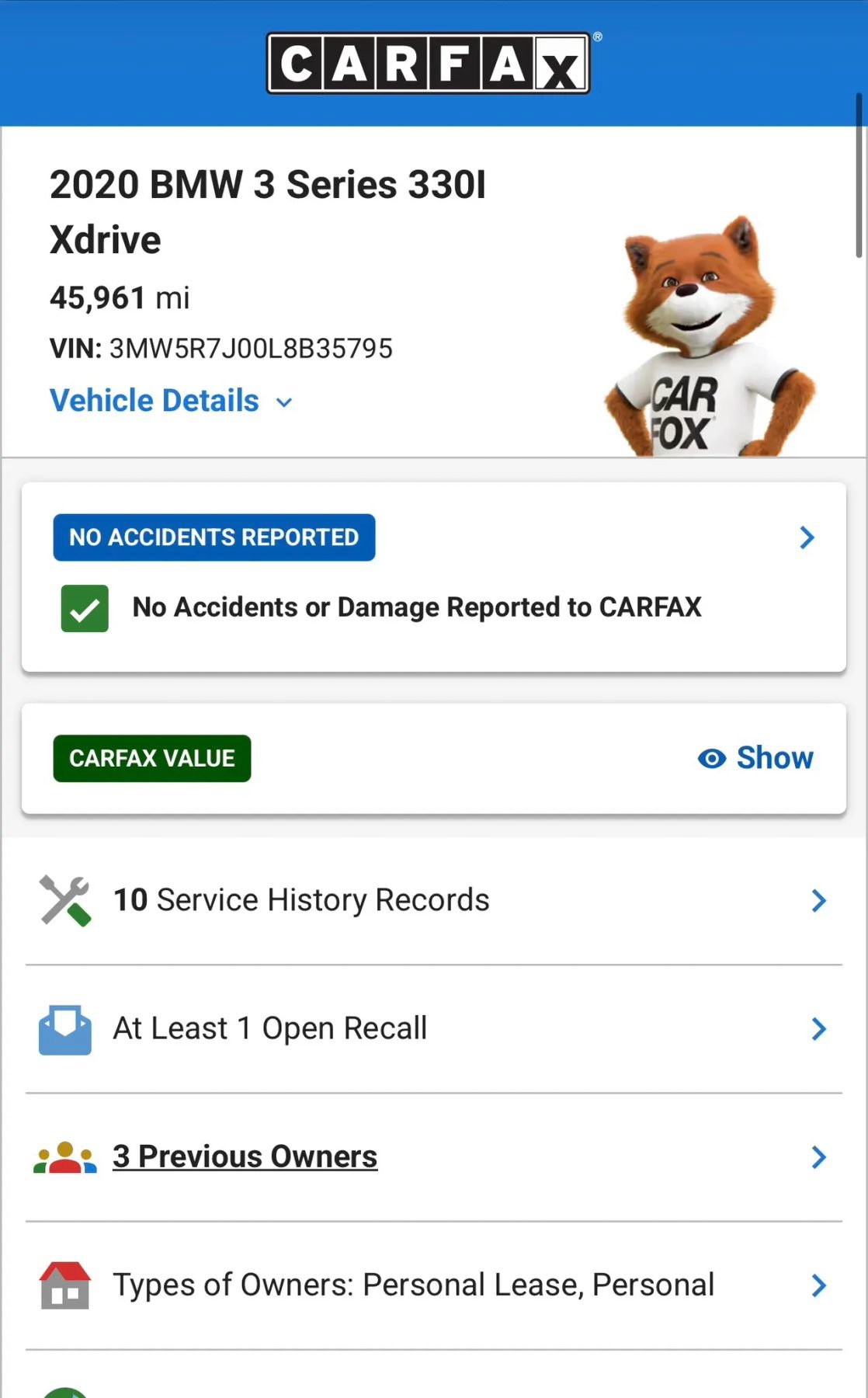Open the No Accidents Reported card
Image resolution: width=868 pixels, height=1398 pixels.
pos(433,577)
